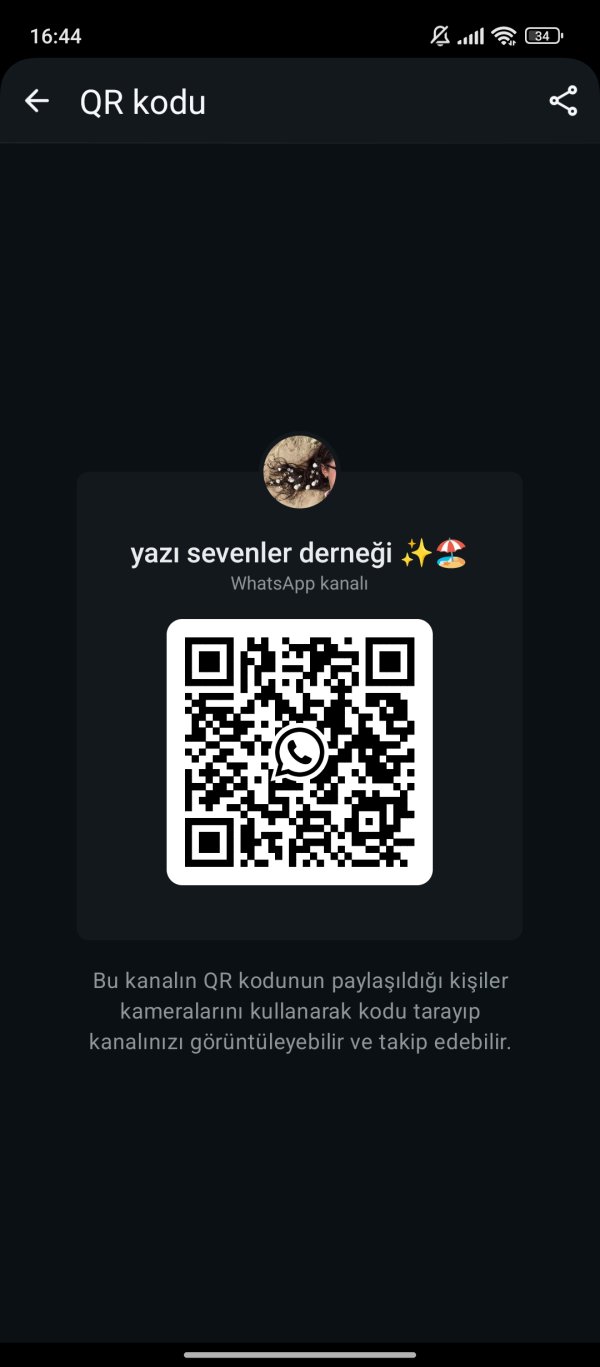This screenshot has height=1367, width=600.
Task: Go back from the QR kodu screen
Action: (37, 101)
